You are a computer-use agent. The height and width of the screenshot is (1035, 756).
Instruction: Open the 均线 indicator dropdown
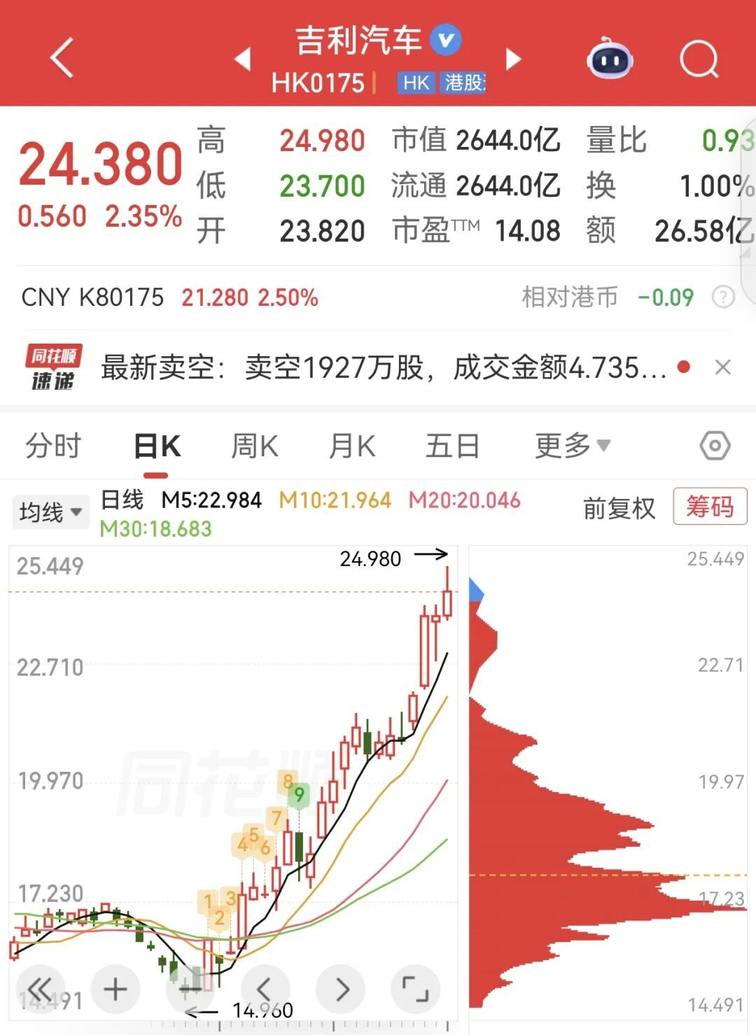click(50, 512)
